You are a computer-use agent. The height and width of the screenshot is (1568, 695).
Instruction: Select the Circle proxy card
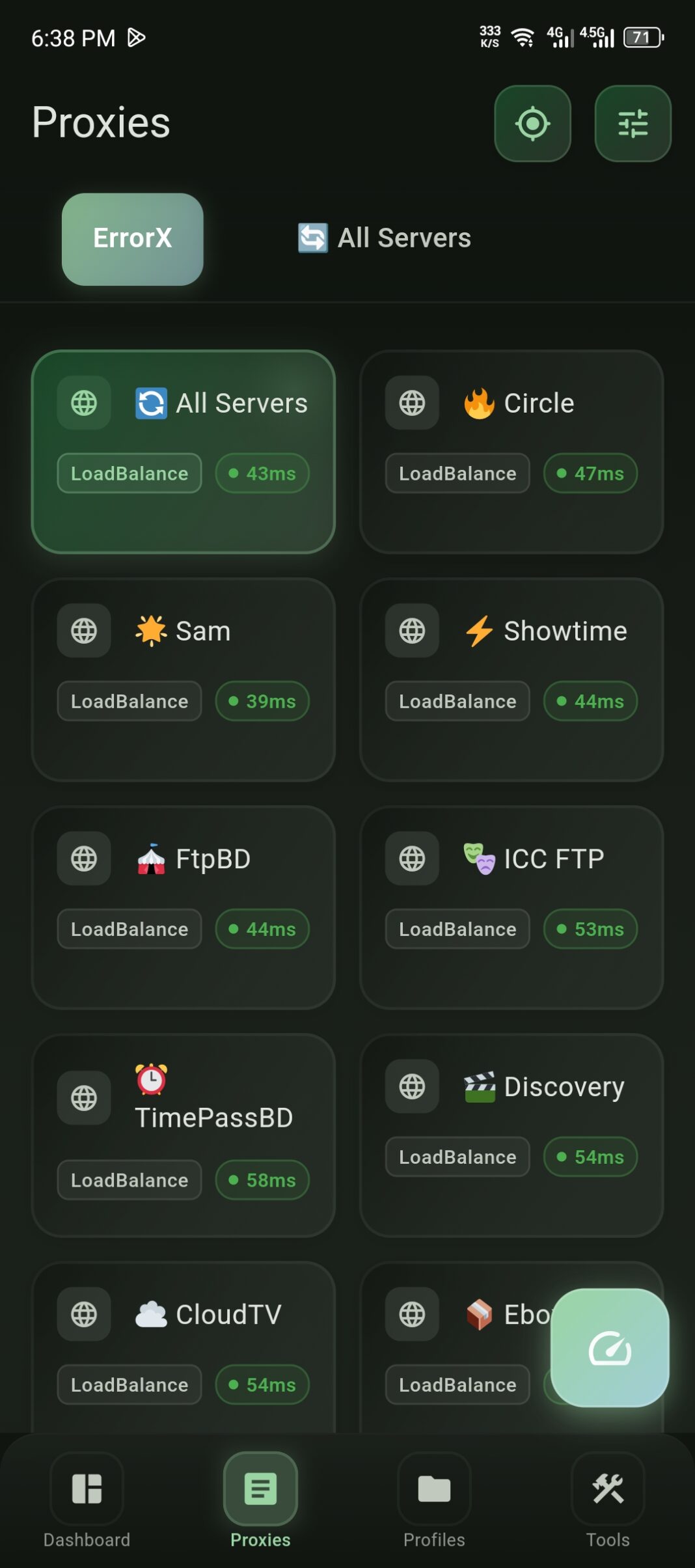(511, 452)
